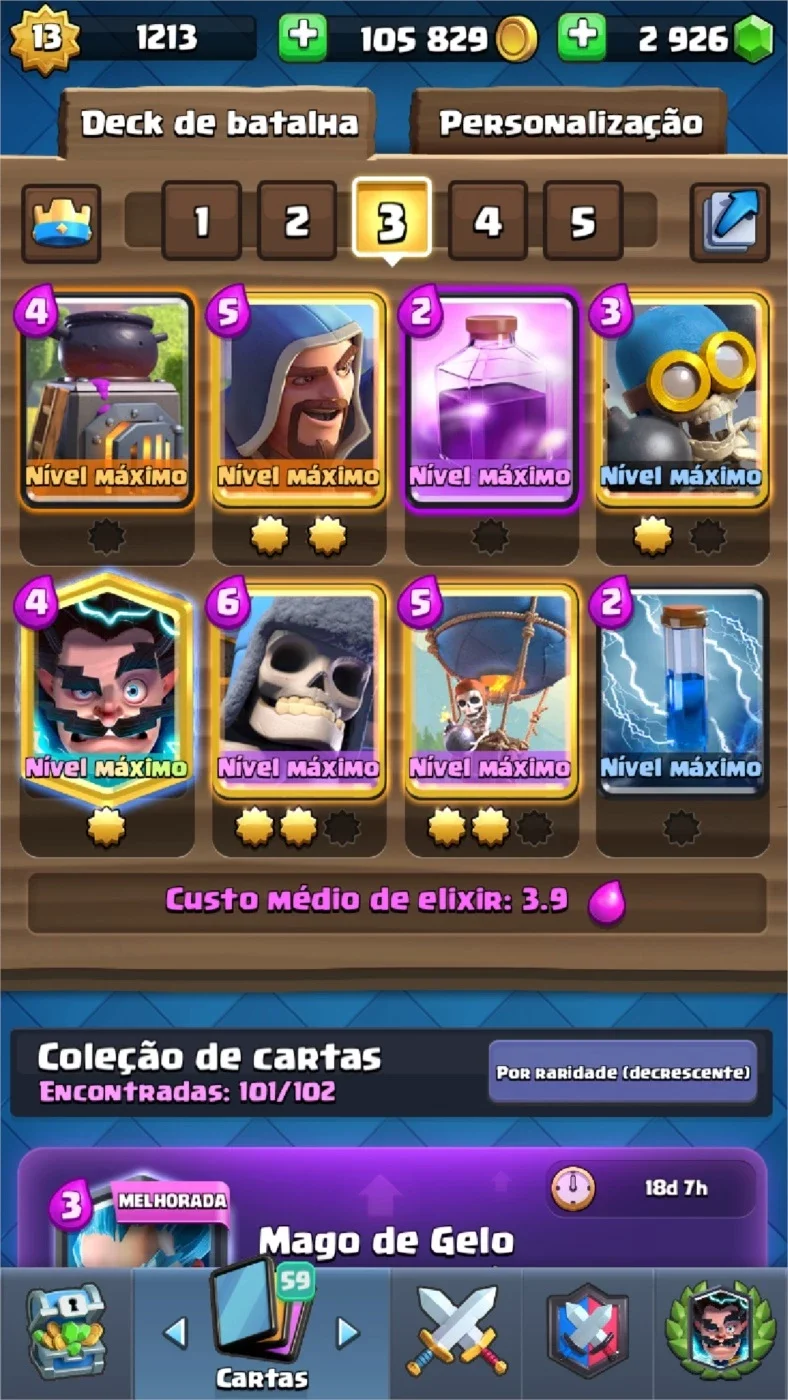
Task: Open the events tab with wreath icon
Action: pos(720,1332)
